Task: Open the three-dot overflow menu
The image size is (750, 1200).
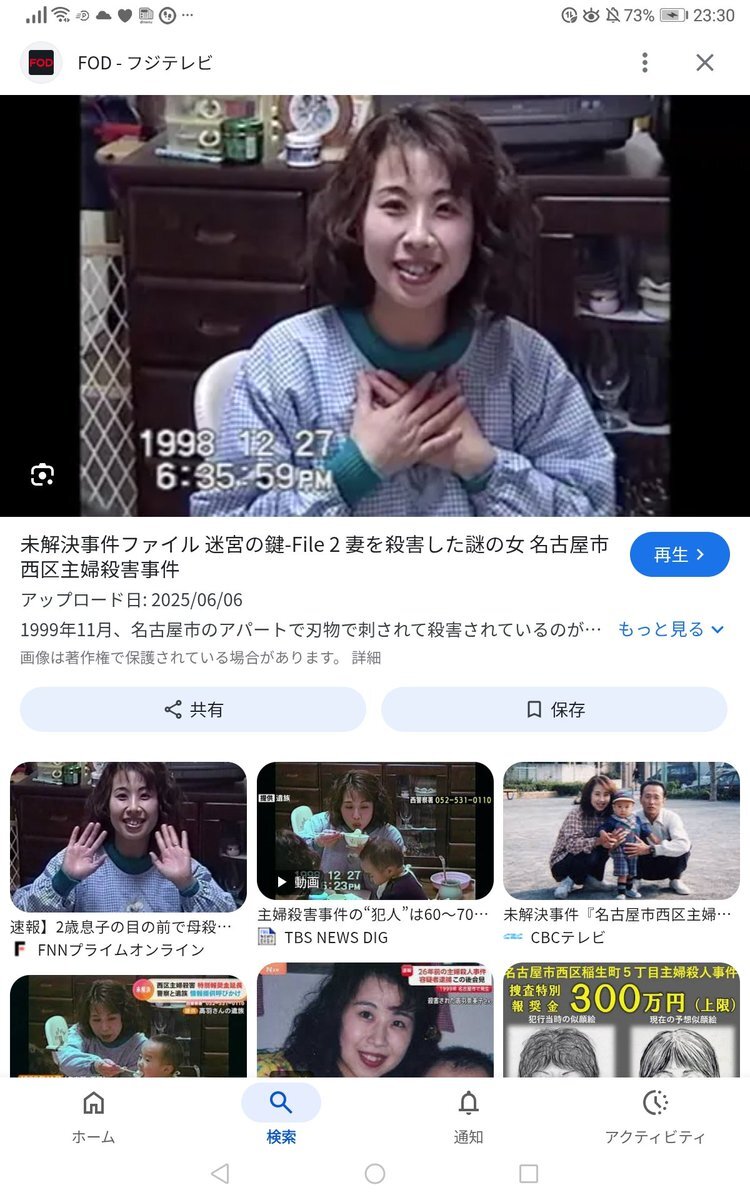Action: point(645,63)
